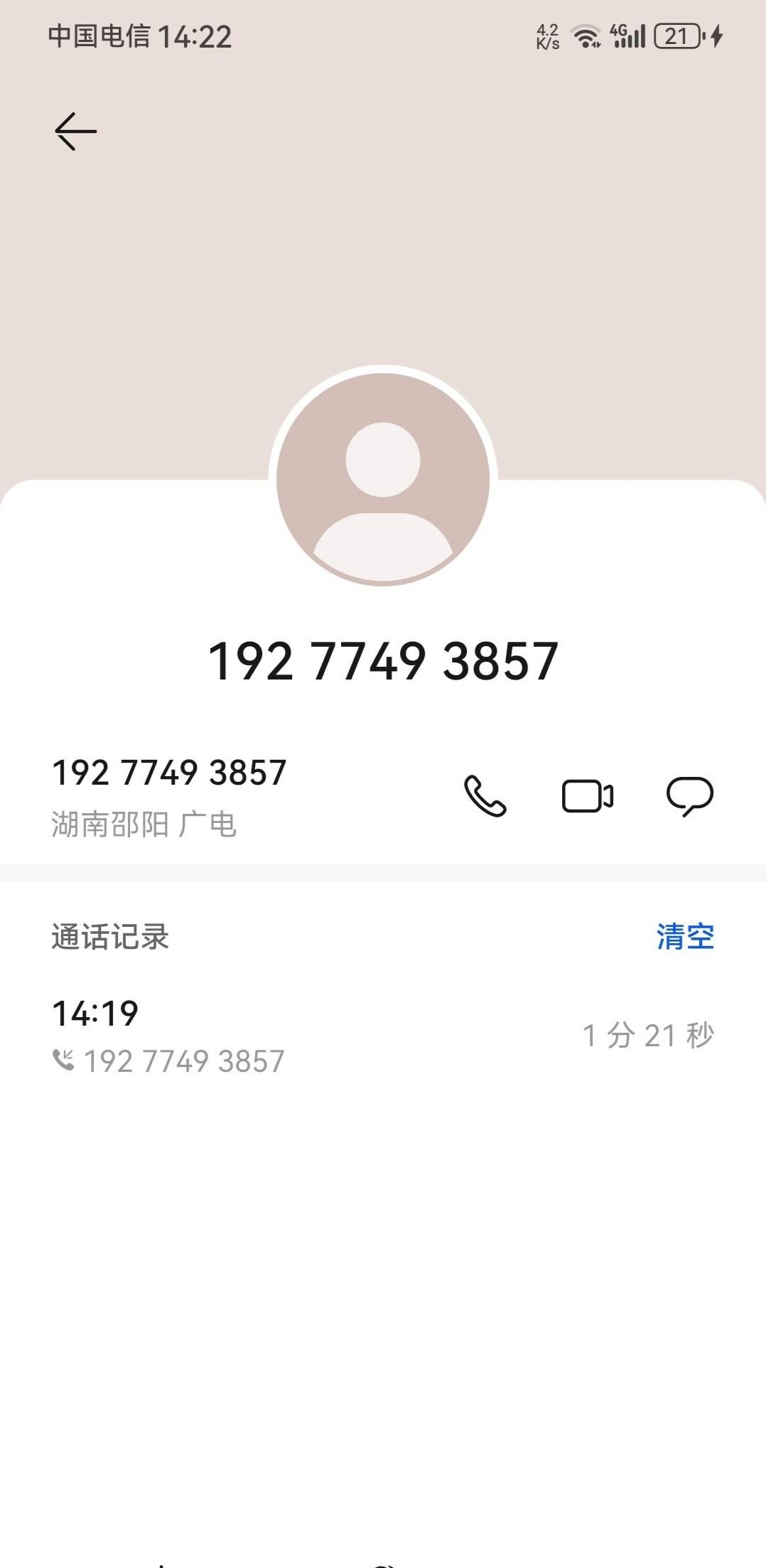This screenshot has height=1568, width=766.
Task: Send a message to this number
Action: coord(689,796)
